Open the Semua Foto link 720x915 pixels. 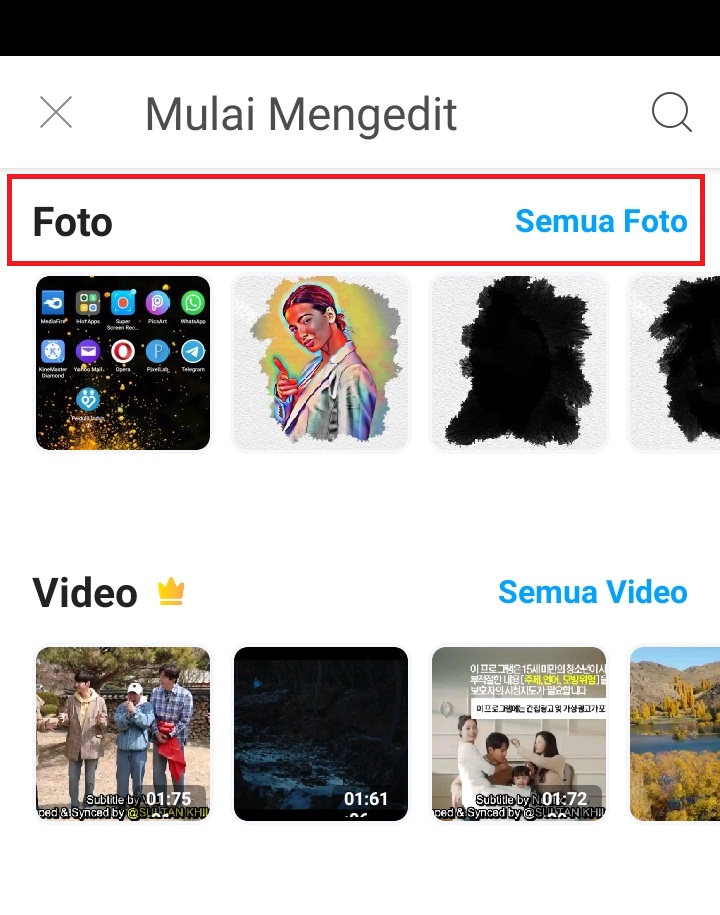click(601, 221)
